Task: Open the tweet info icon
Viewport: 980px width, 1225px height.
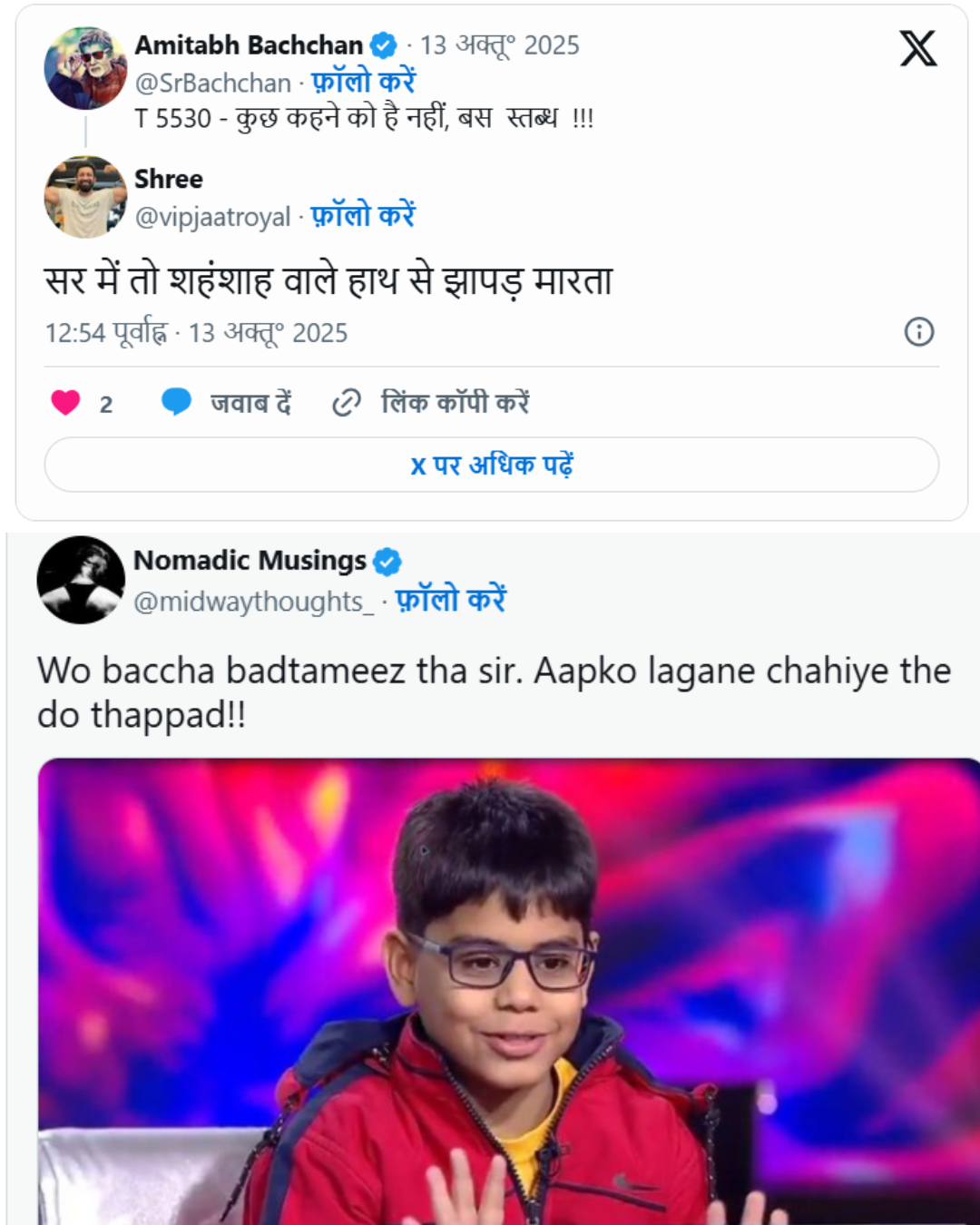Action: coord(918,332)
